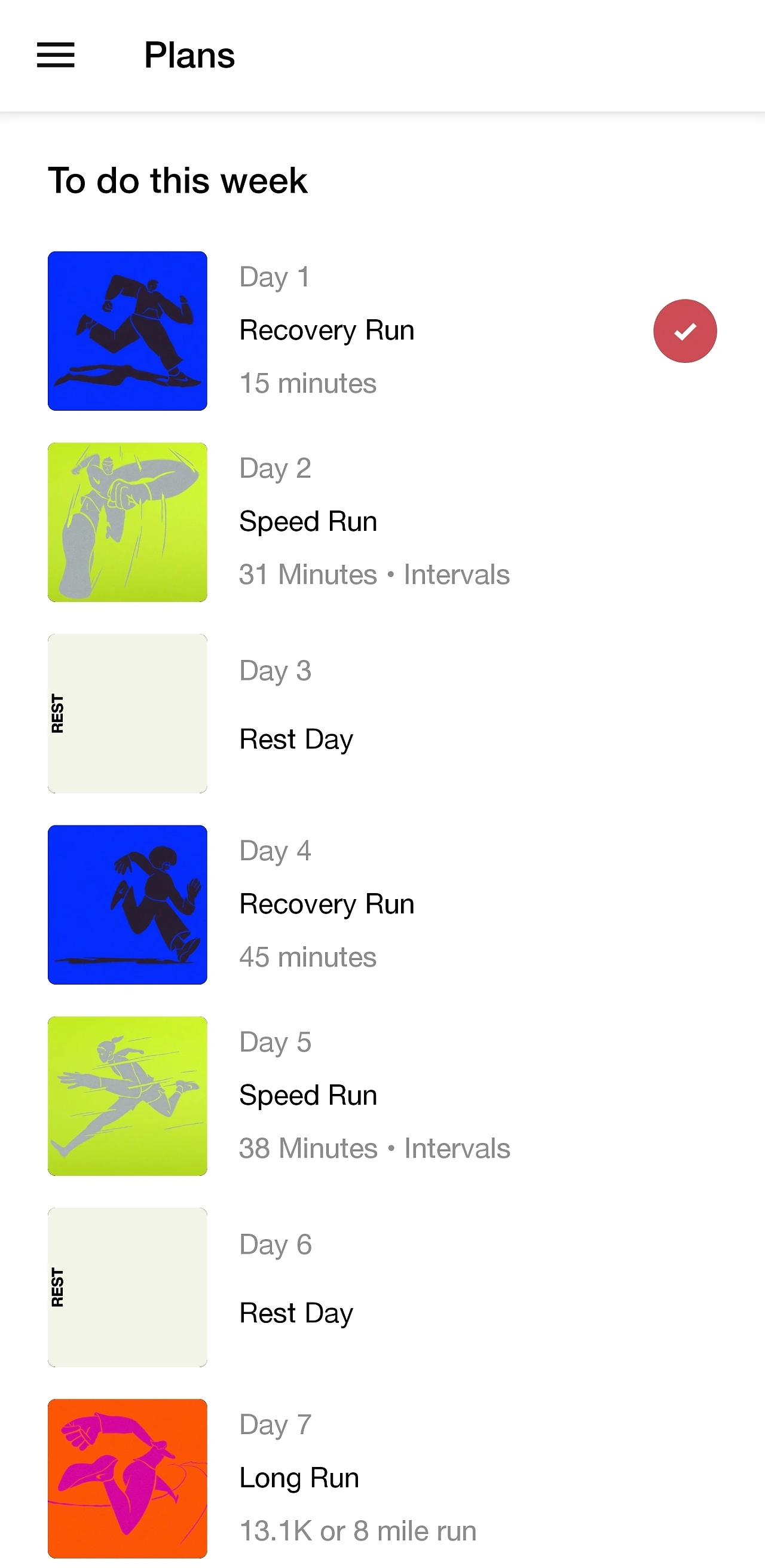View the Day 6 Rest Day
Screen dimensions: 765x1568
click(296, 1312)
